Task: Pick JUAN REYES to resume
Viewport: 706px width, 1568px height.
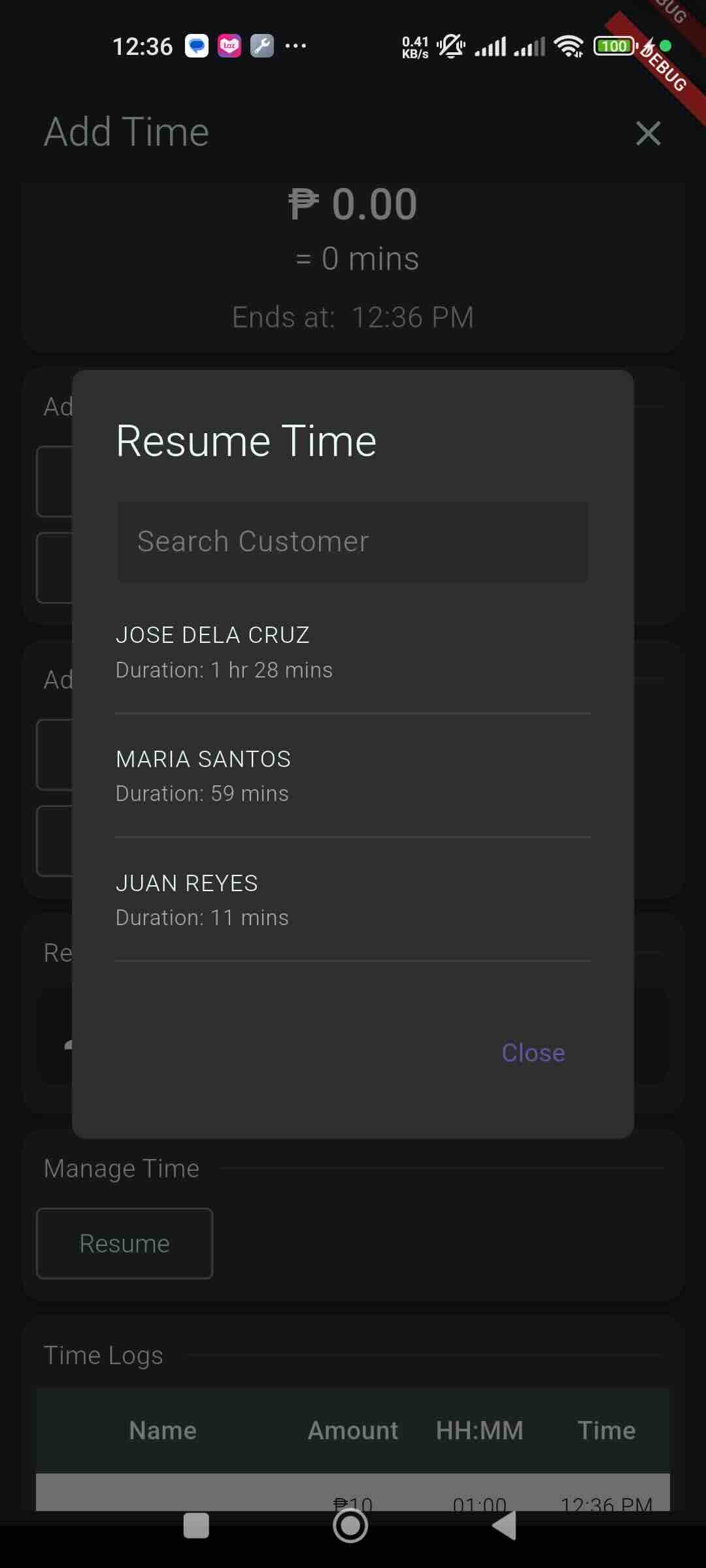Action: pyautogui.click(x=352, y=900)
